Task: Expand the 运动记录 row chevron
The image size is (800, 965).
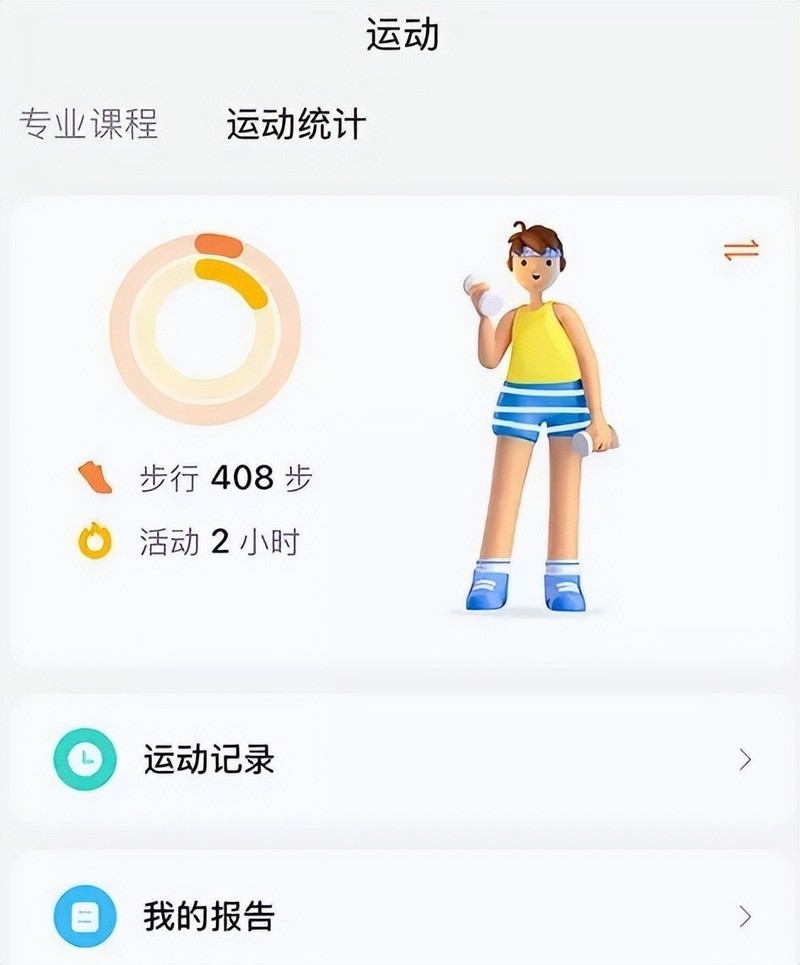Action: click(x=745, y=758)
